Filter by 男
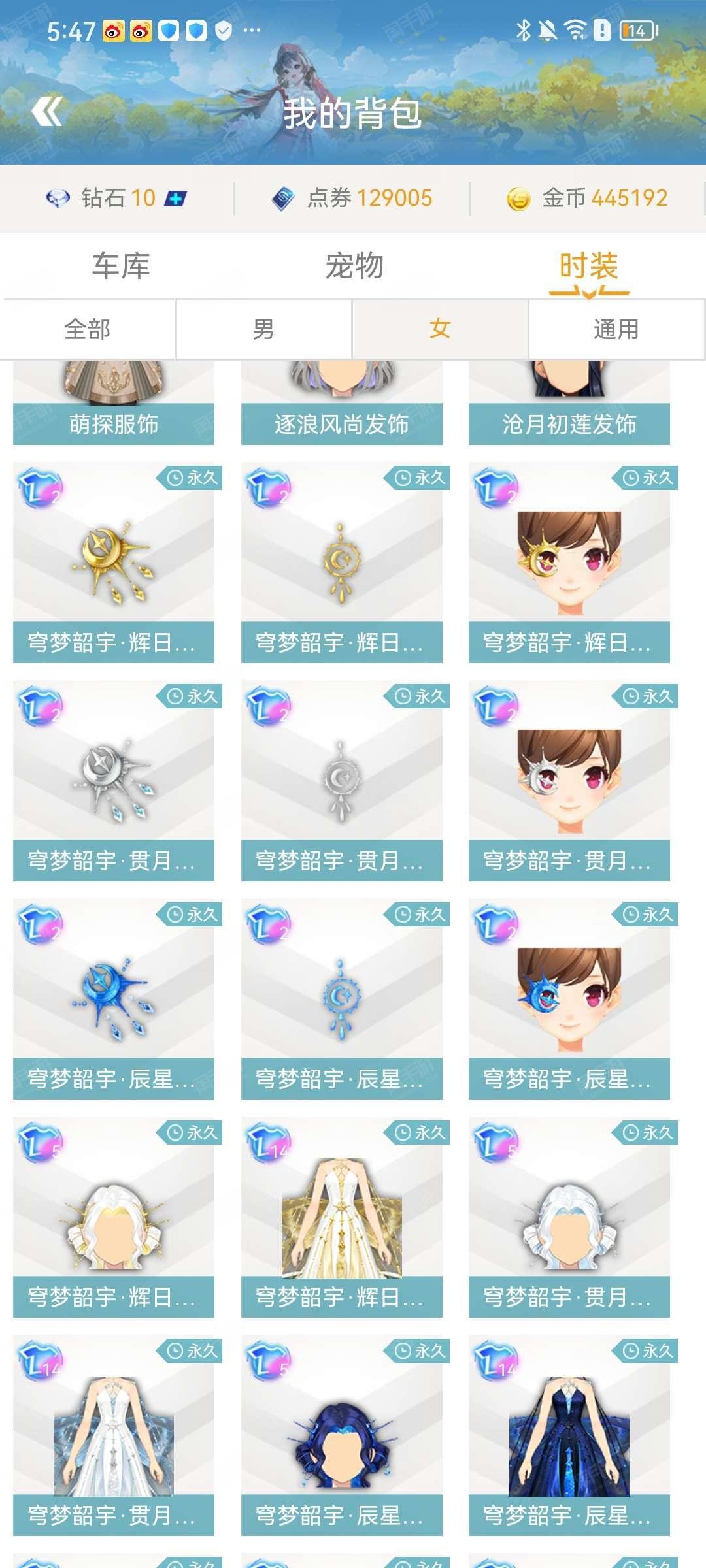 [x=264, y=329]
